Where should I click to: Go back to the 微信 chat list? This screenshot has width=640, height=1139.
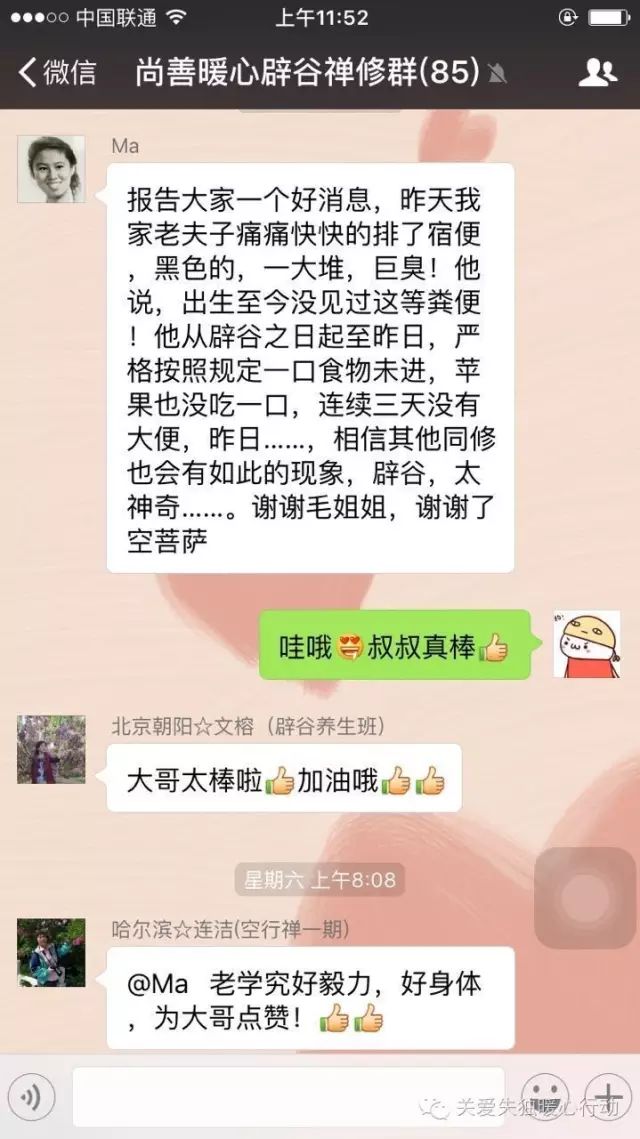pyautogui.click(x=58, y=72)
